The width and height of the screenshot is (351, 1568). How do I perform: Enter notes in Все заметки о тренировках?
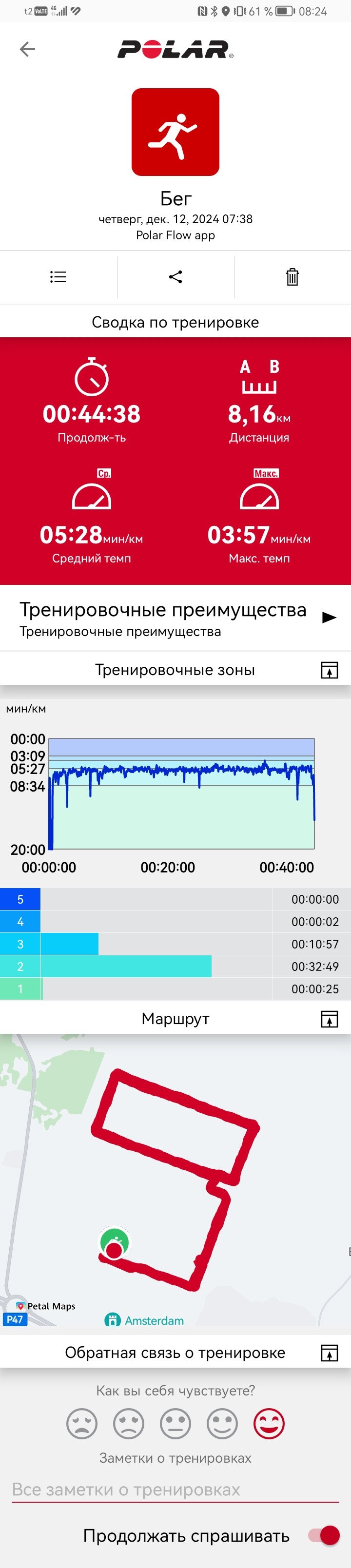(175, 1490)
